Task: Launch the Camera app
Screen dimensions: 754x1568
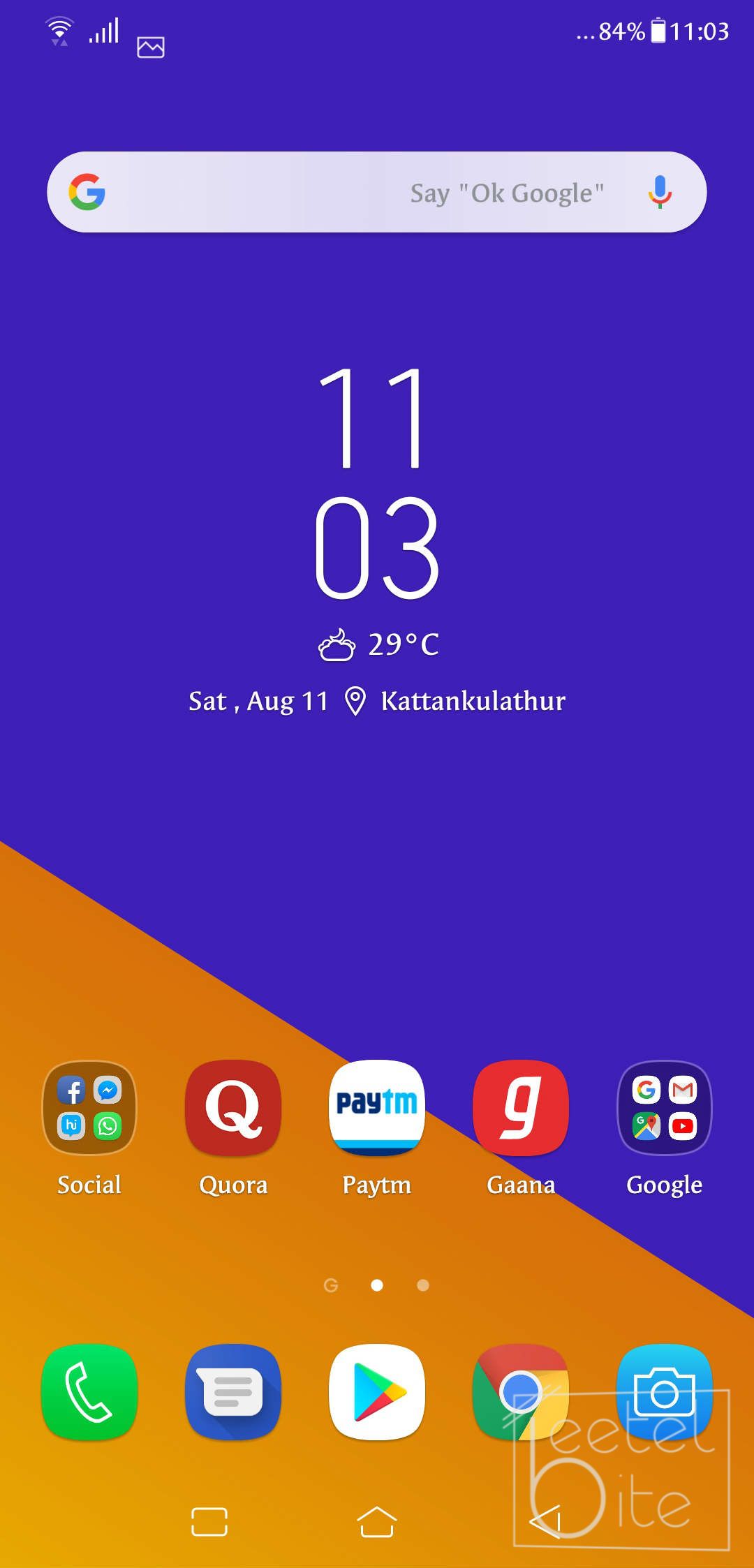Action: pyautogui.click(x=664, y=1392)
